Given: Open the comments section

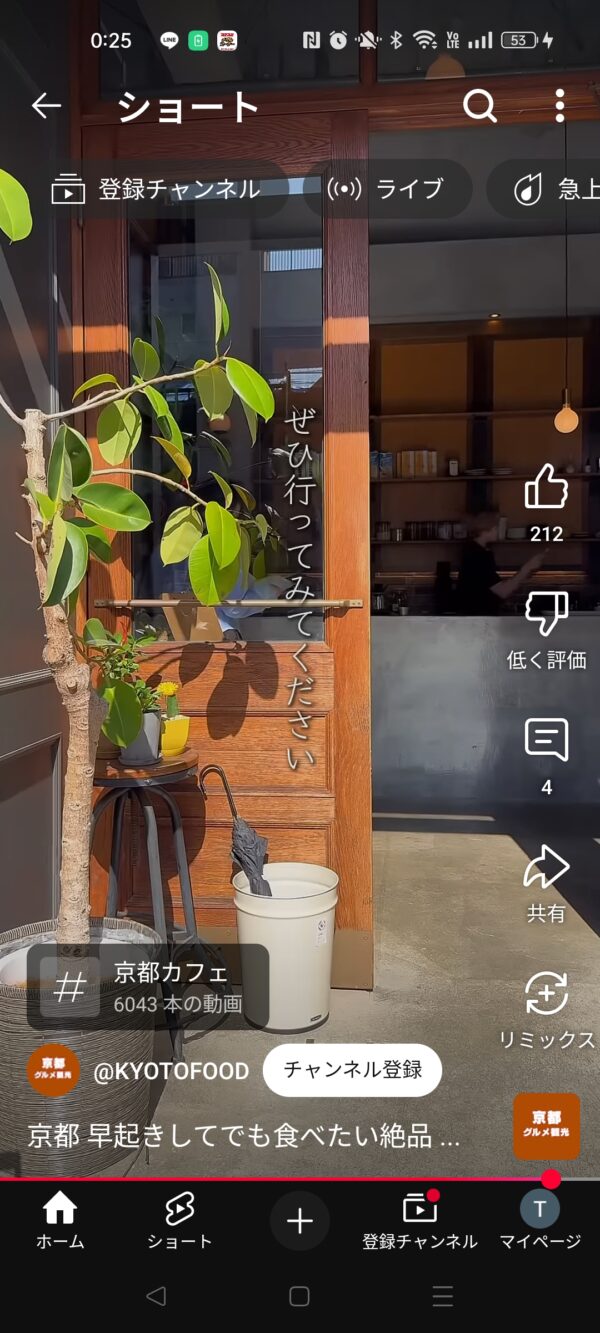Looking at the screenshot, I should 546,741.
